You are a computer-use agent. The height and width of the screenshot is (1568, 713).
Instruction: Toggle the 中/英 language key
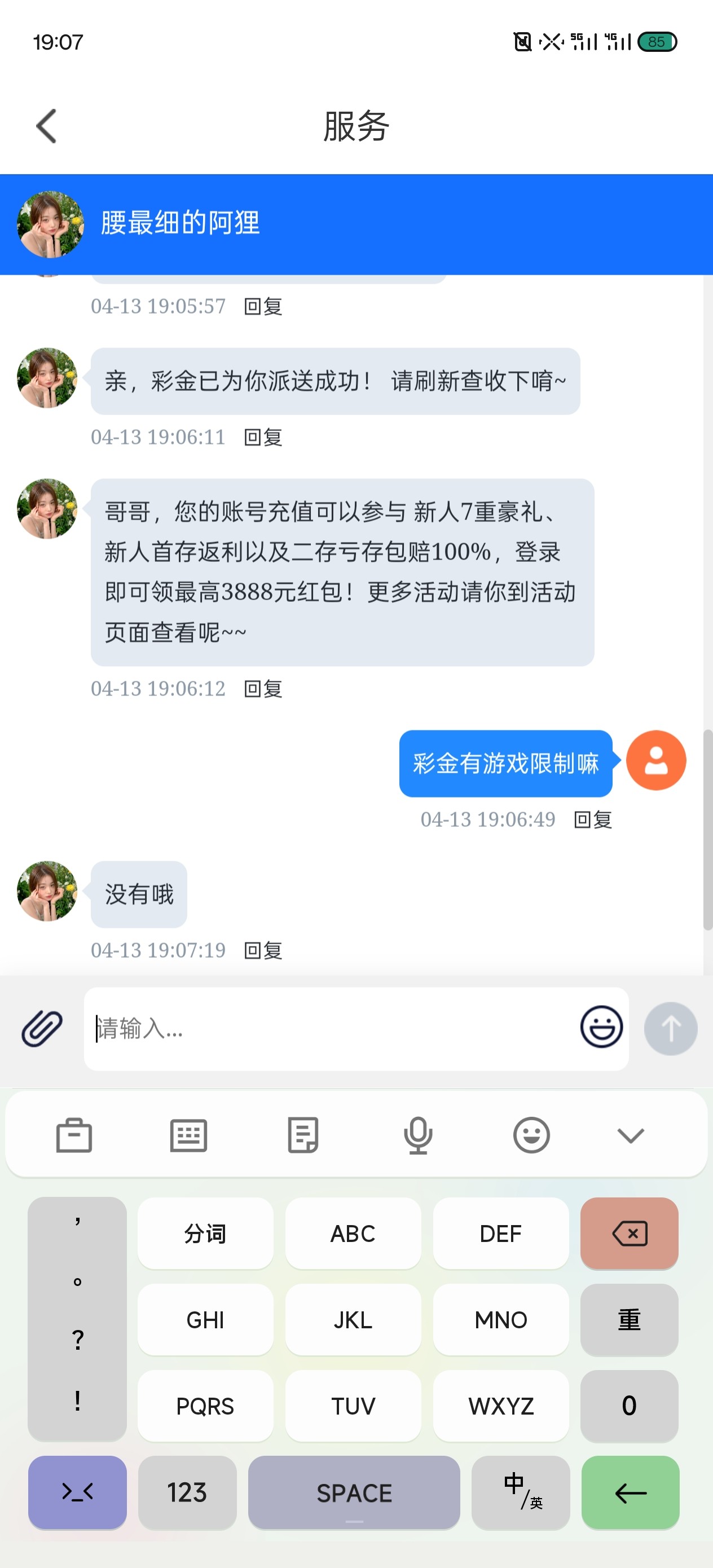pyautogui.click(x=521, y=1492)
